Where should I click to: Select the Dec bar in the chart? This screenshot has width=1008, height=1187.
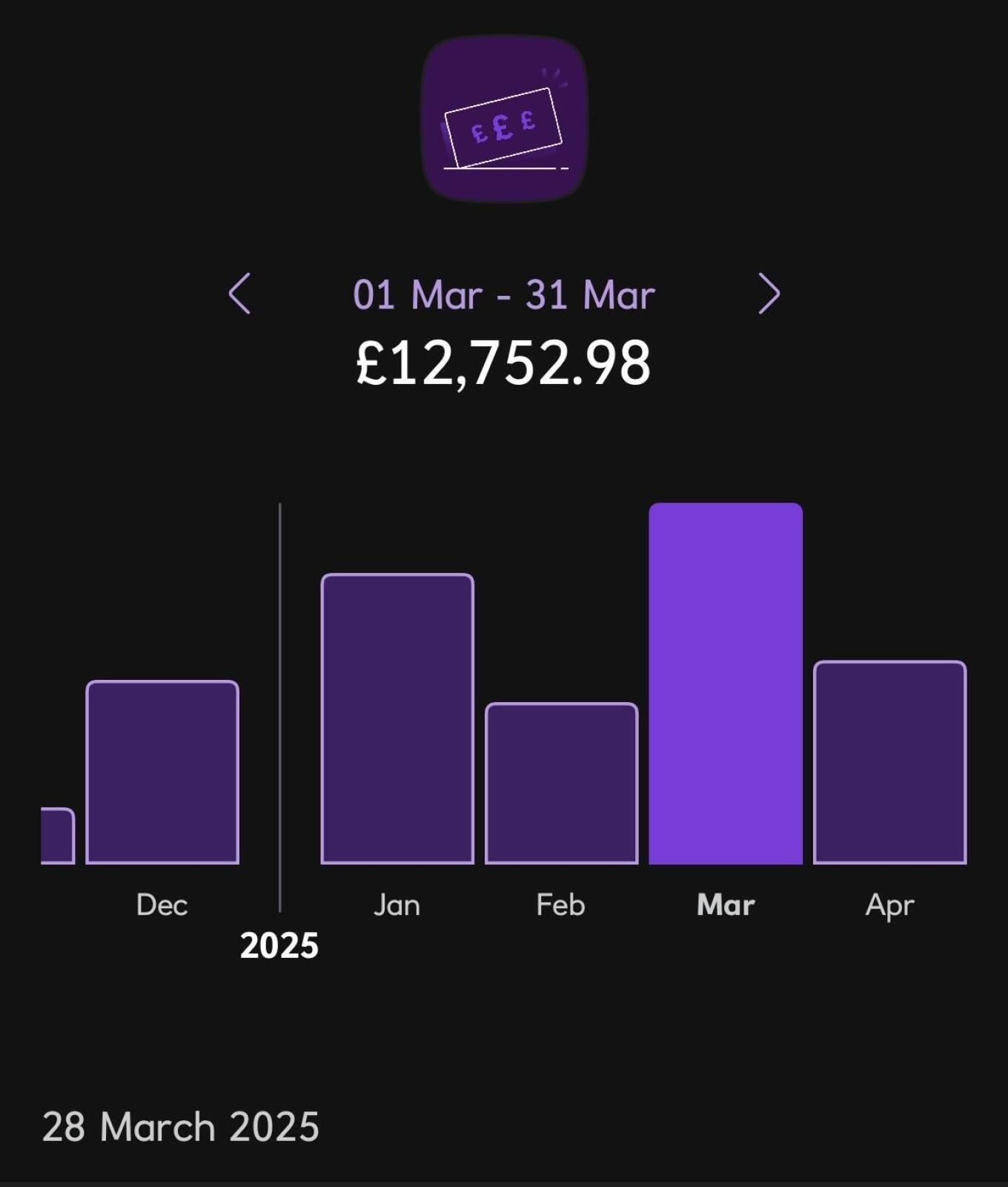(162, 773)
